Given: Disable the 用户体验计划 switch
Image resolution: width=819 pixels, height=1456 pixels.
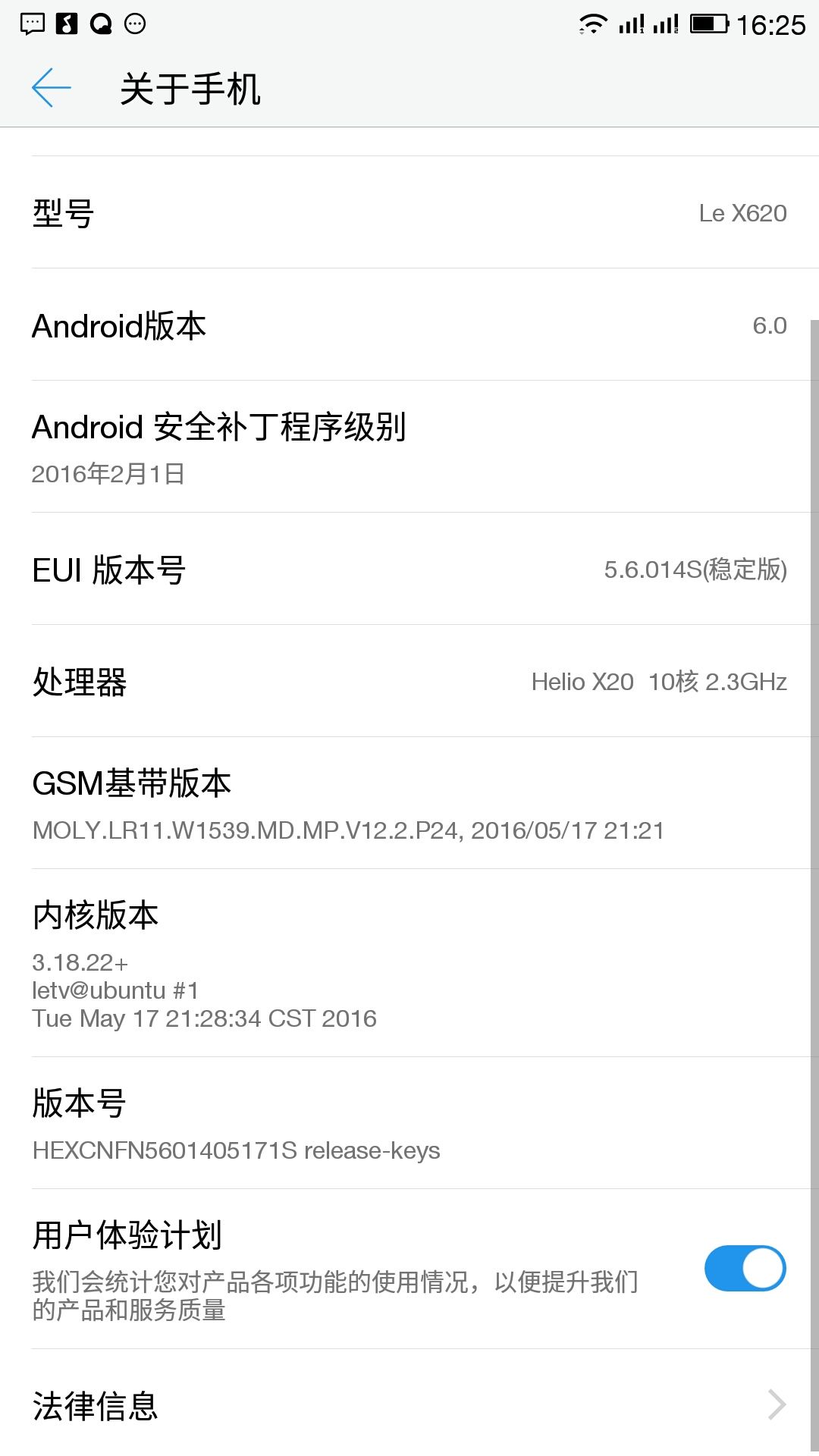Looking at the screenshot, I should click(745, 1268).
